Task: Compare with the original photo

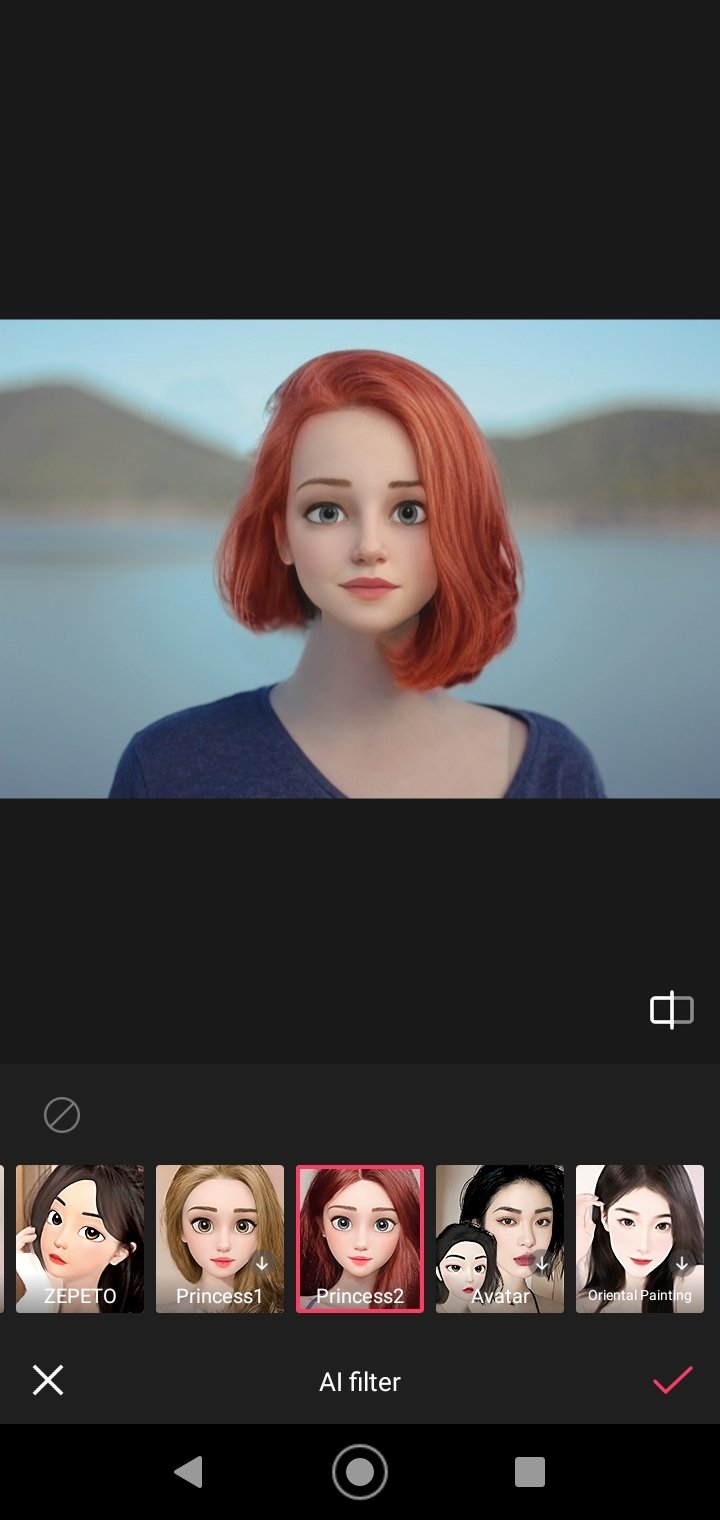Action: click(x=671, y=1010)
